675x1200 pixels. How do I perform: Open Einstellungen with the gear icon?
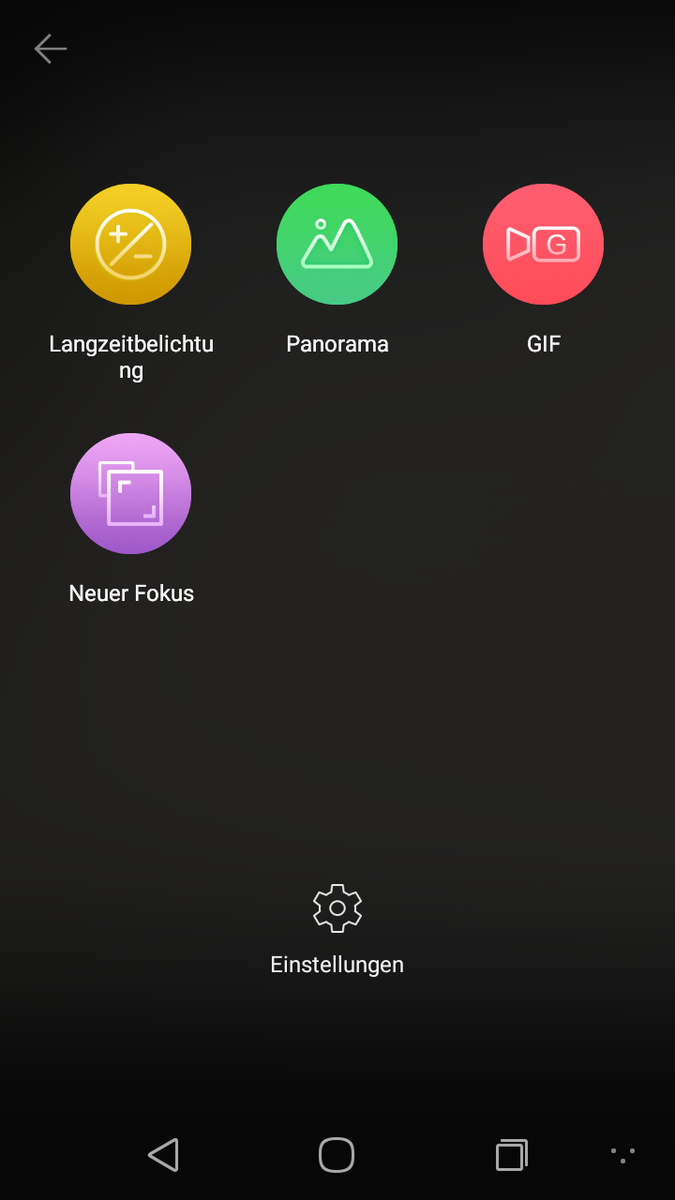(x=337, y=908)
